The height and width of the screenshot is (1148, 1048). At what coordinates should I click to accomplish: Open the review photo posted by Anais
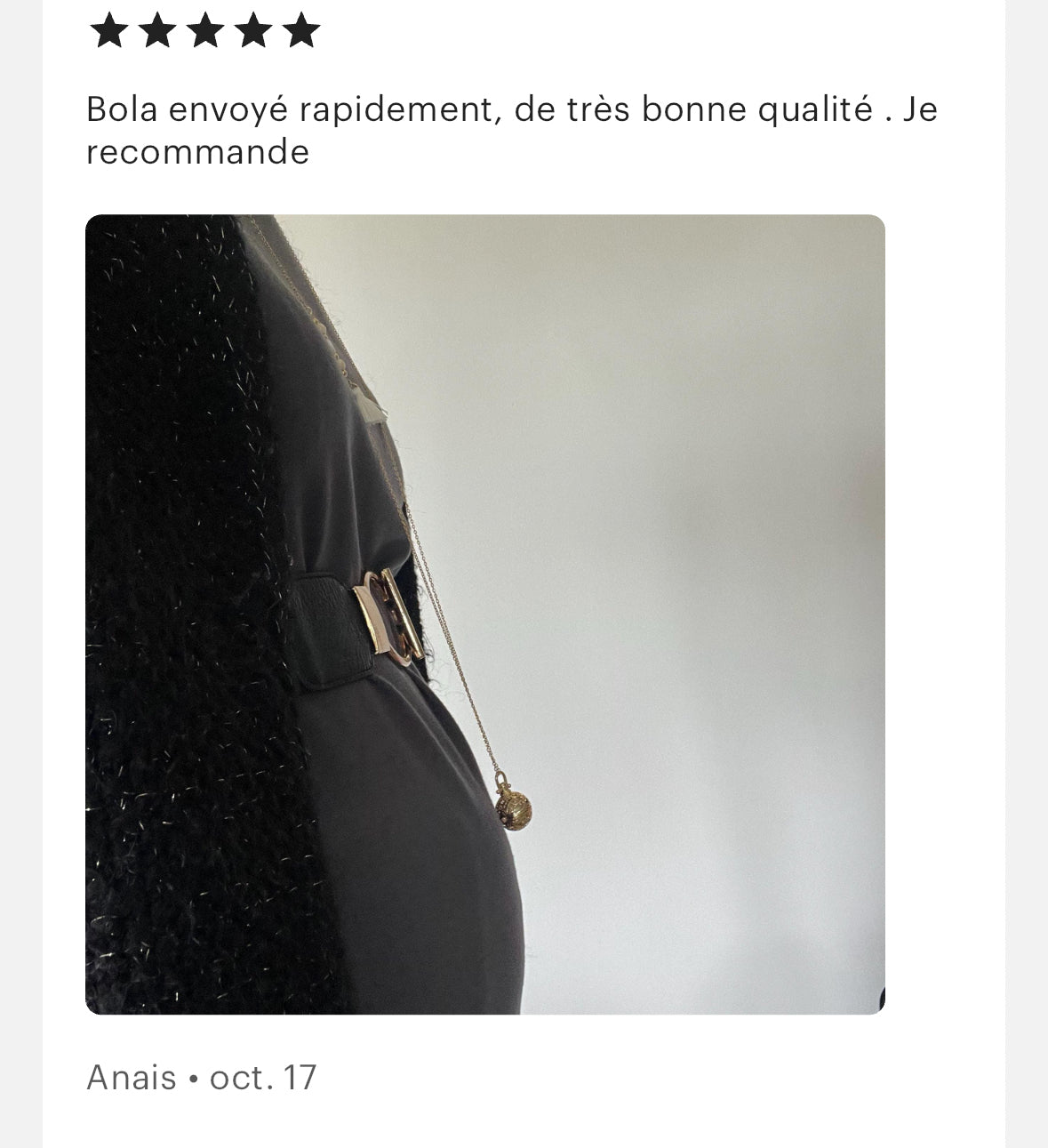point(484,614)
